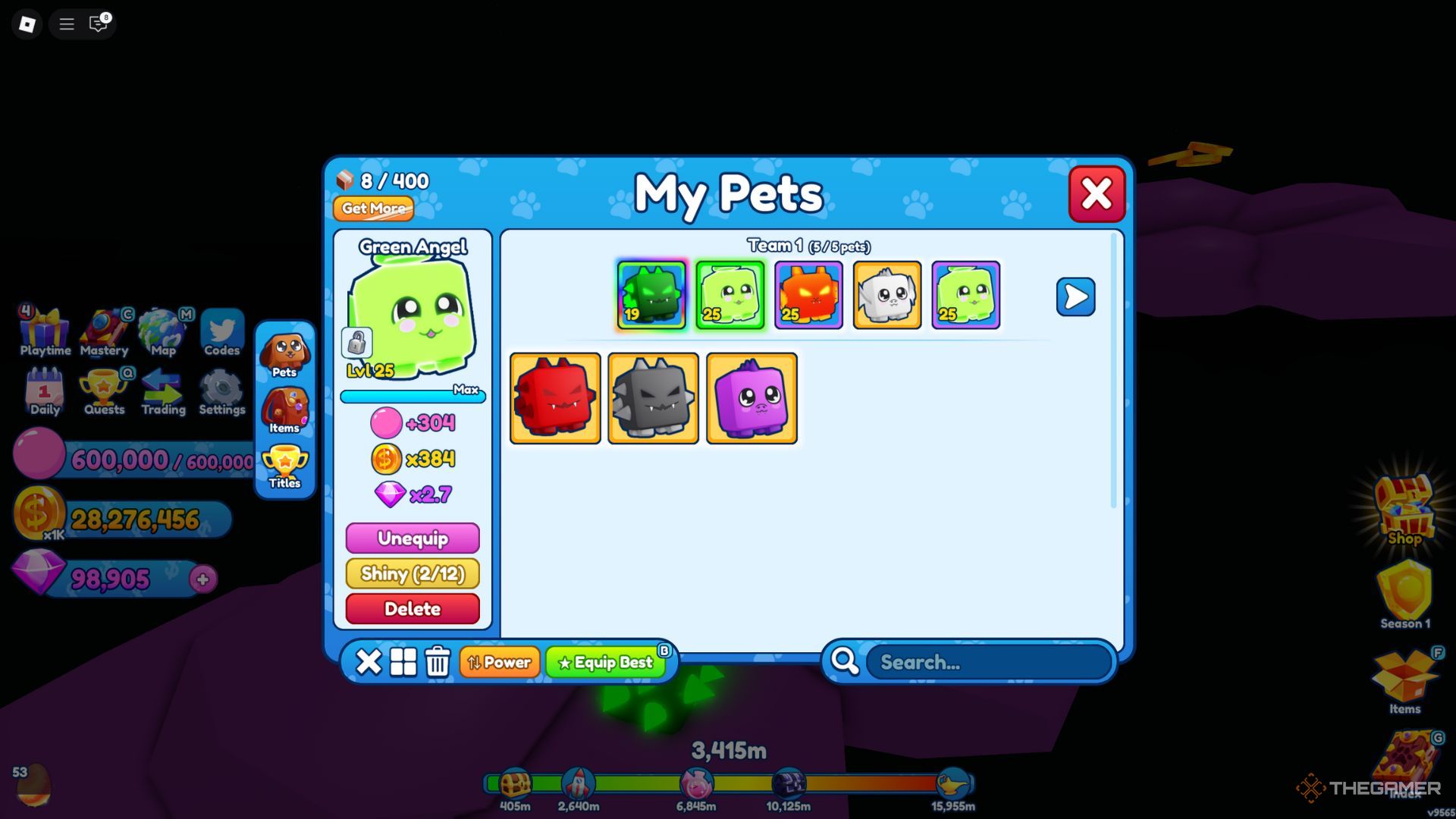
Task: Add more gems with plus button
Action: (x=202, y=579)
